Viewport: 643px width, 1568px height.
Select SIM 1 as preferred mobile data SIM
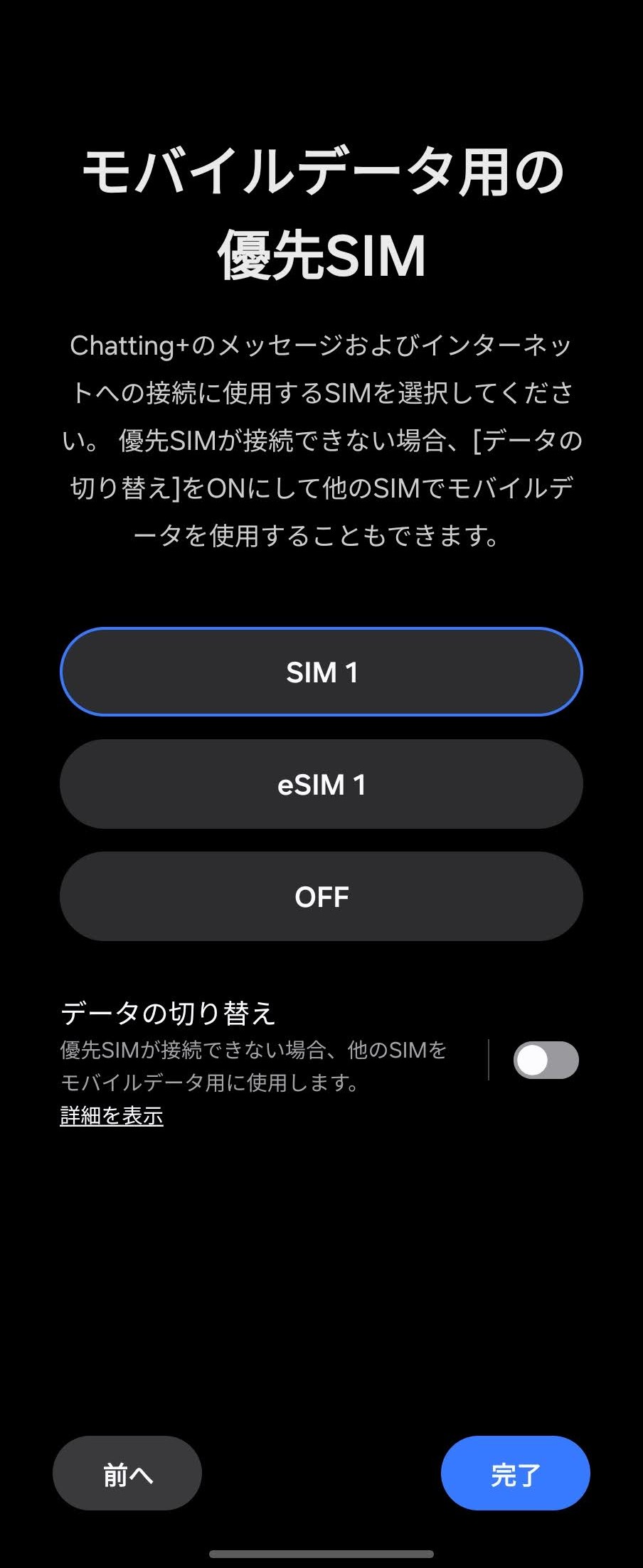click(321, 671)
